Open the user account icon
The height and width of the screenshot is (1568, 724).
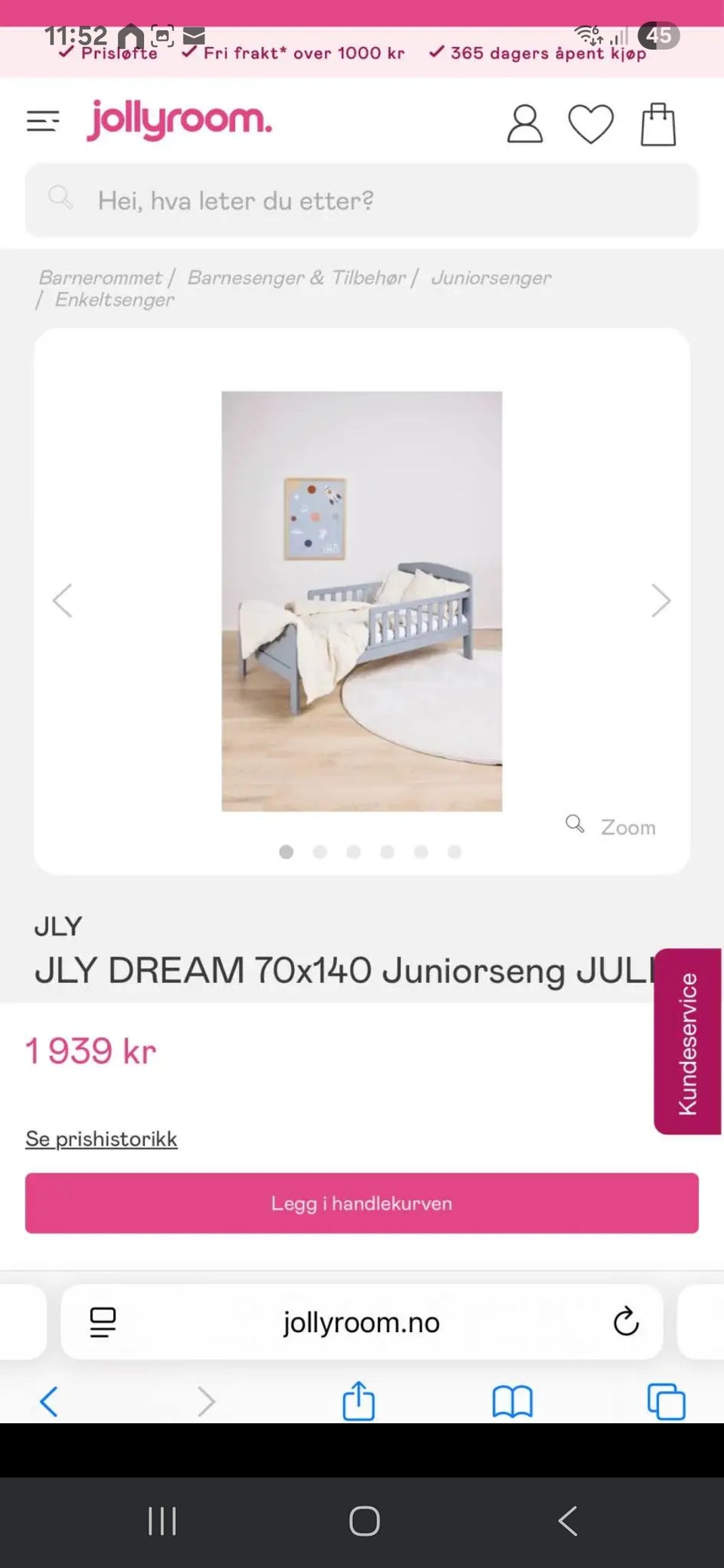[x=525, y=124]
